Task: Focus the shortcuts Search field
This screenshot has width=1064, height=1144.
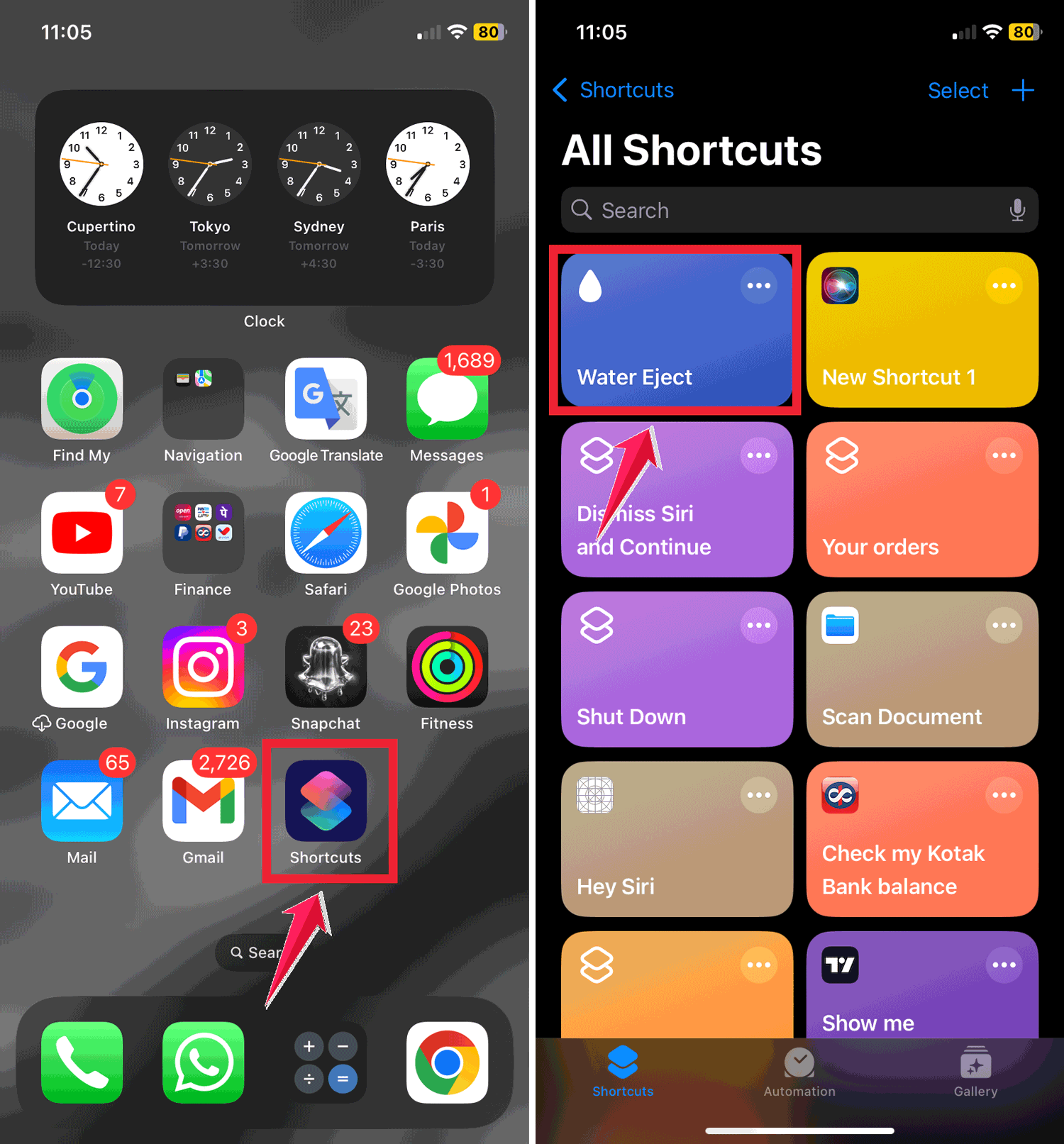Action: coord(787,210)
